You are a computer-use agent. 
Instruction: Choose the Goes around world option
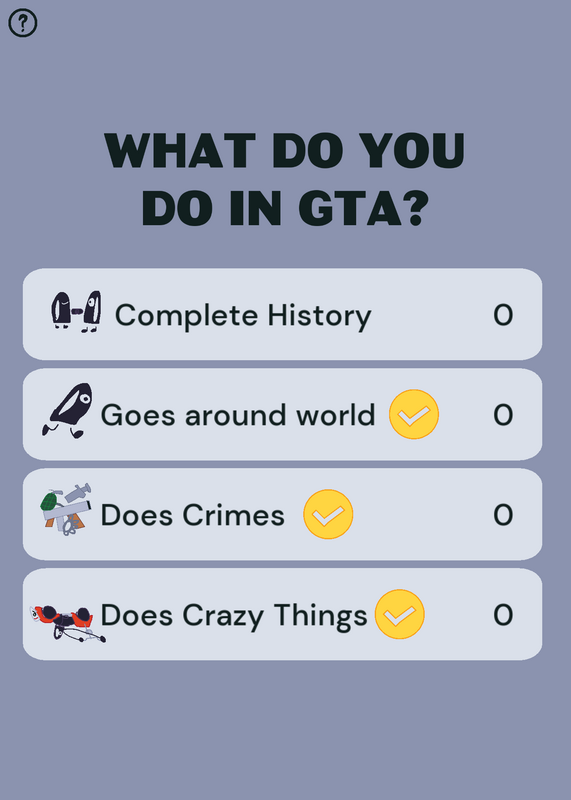click(282, 414)
